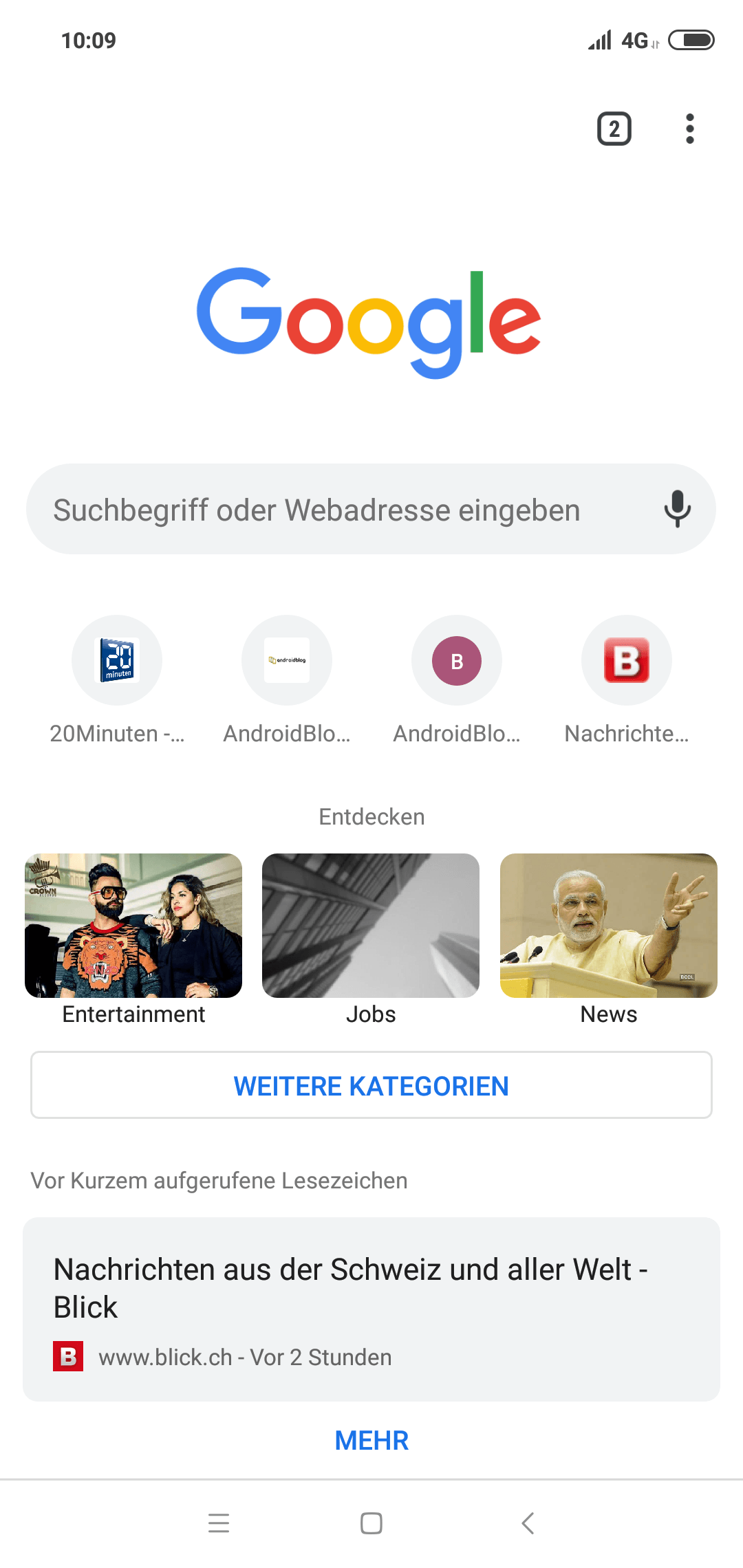Screen dimensions: 743x1568
Task: Open the Blick bookmark card
Action: pyautogui.click(x=371, y=1309)
